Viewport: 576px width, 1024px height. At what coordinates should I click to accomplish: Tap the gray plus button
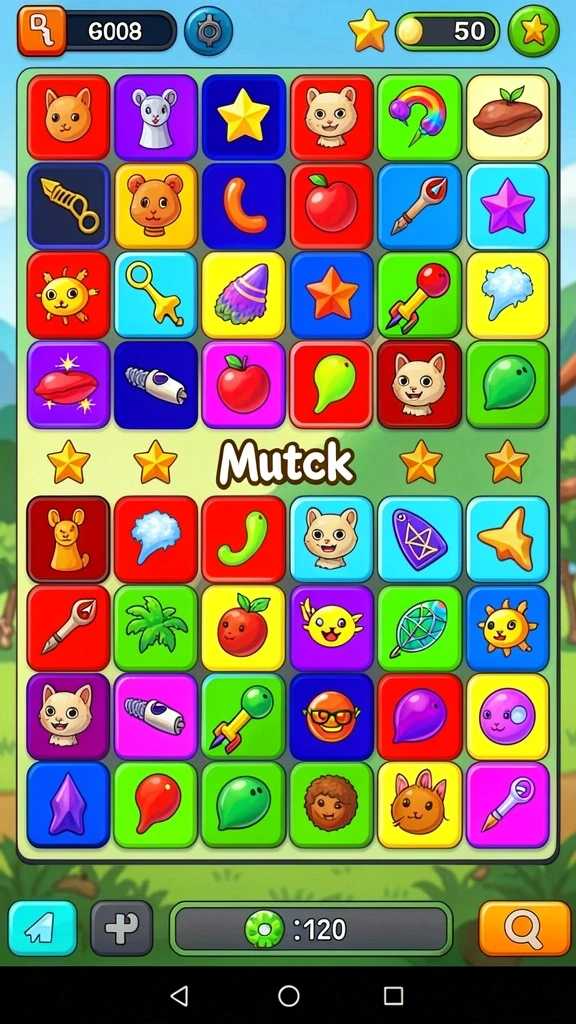click(121, 928)
